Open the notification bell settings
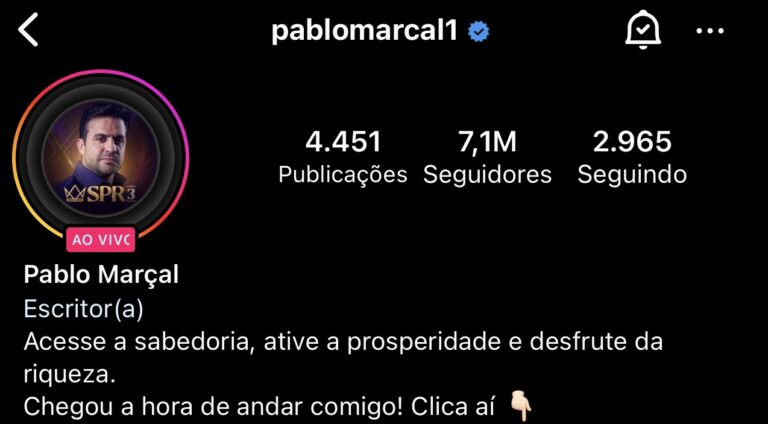The width and height of the screenshot is (768, 424). pyautogui.click(x=643, y=31)
